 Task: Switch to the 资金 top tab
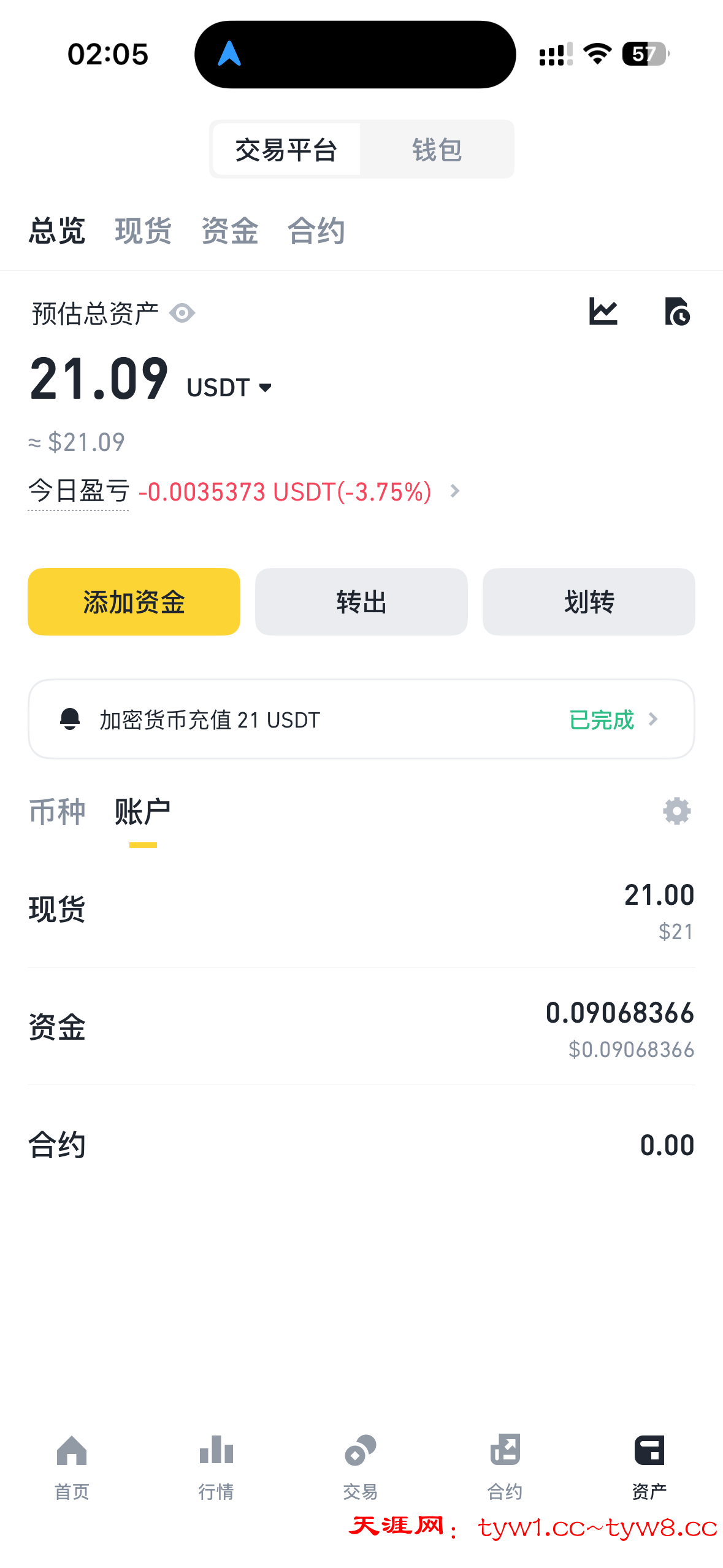229,231
